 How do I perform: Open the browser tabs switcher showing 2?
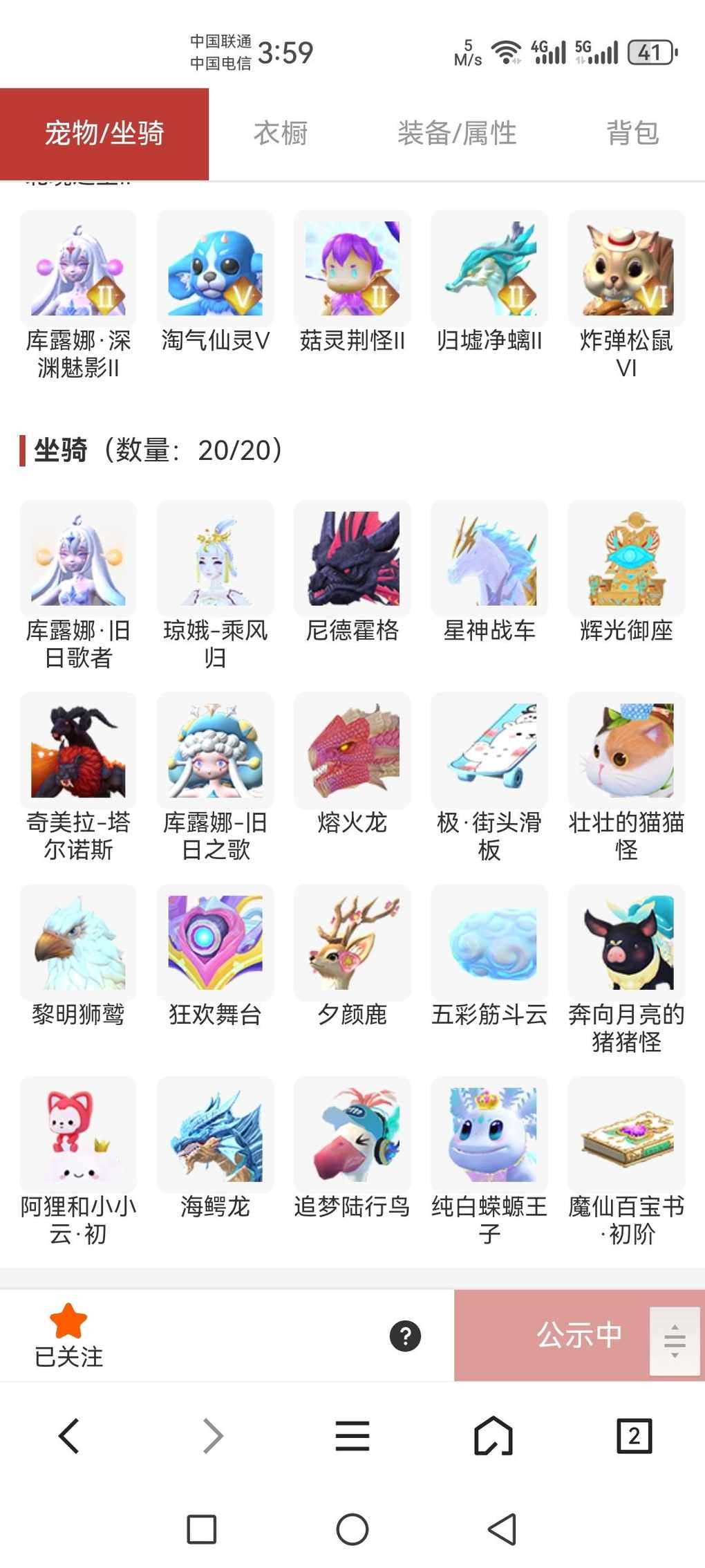point(634,1437)
